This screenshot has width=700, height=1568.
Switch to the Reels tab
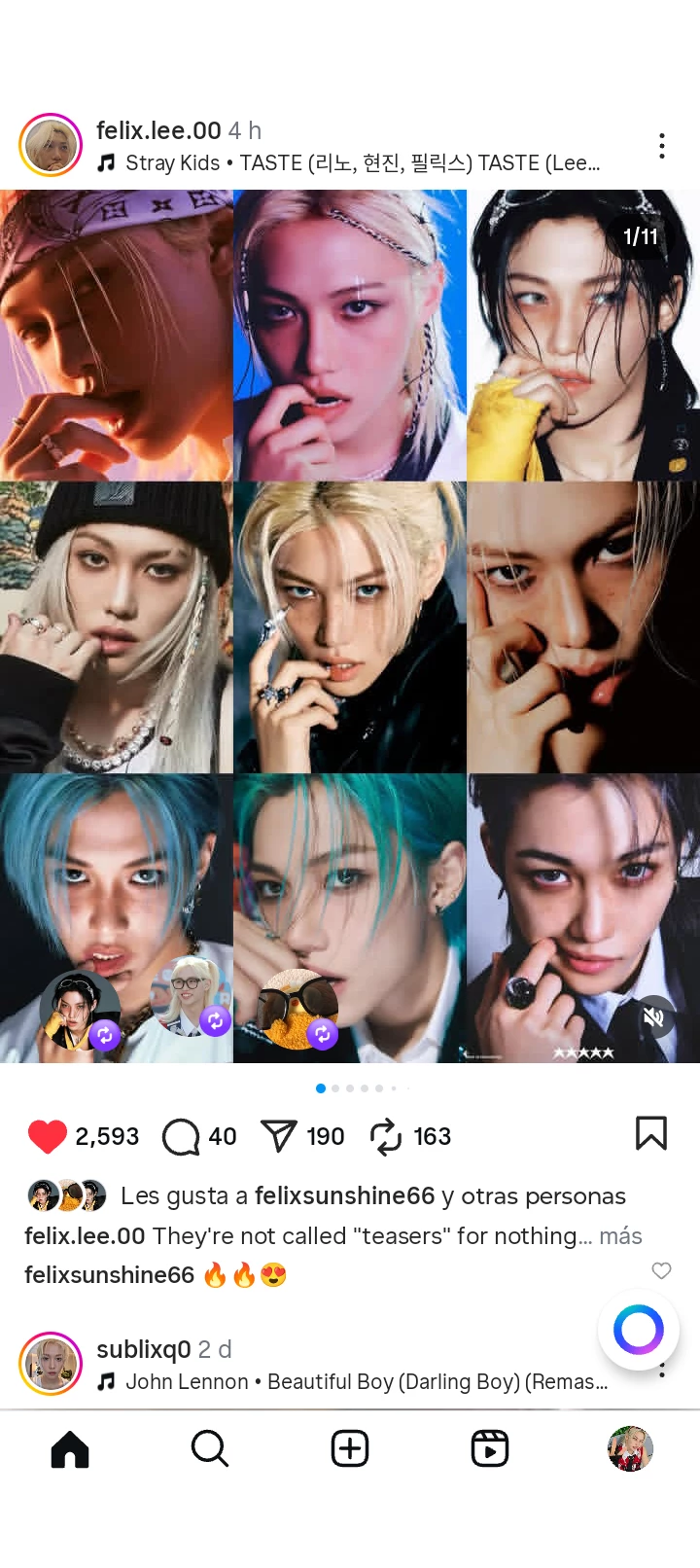coord(489,1448)
